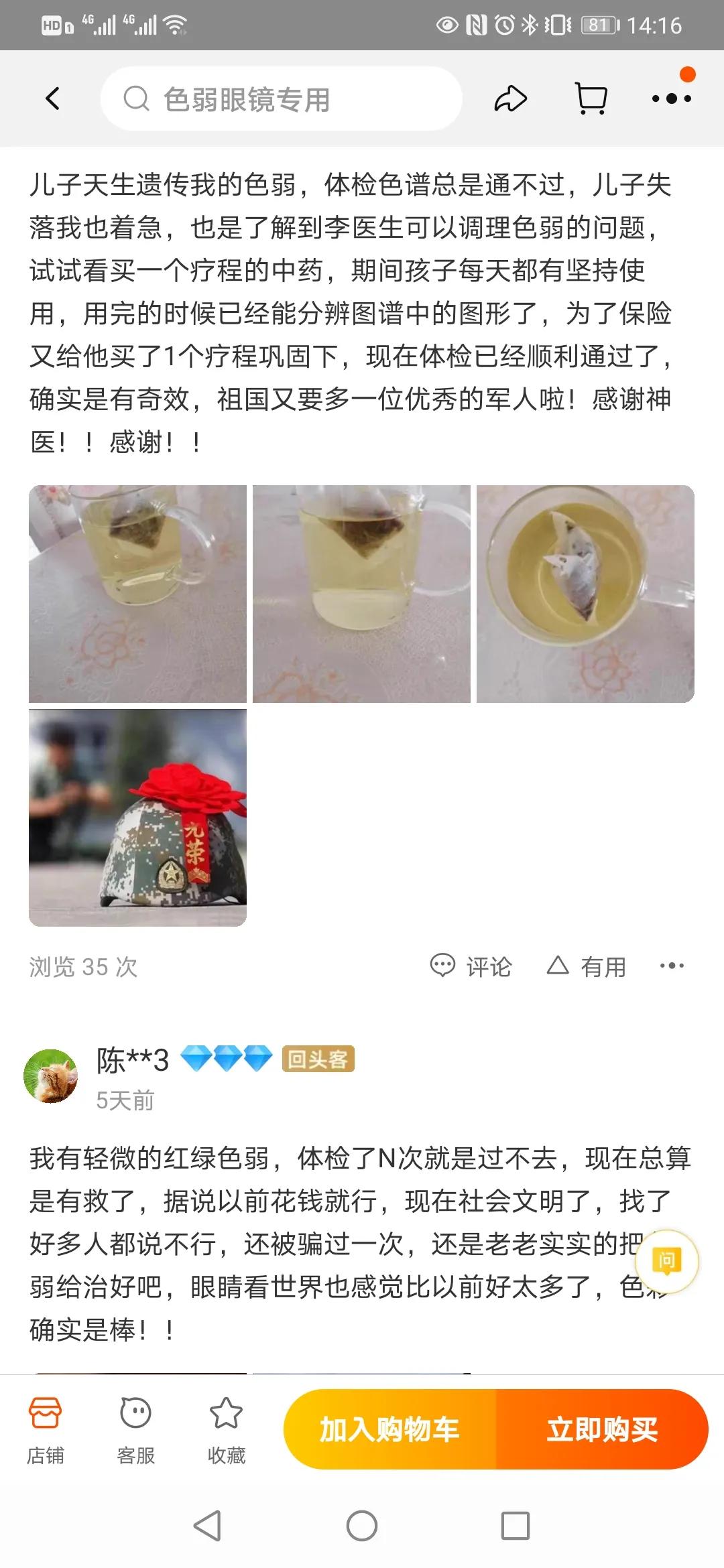Image resolution: width=724 pixels, height=1568 pixels.
Task: Tap the back arrow at top left
Action: pos(54,97)
